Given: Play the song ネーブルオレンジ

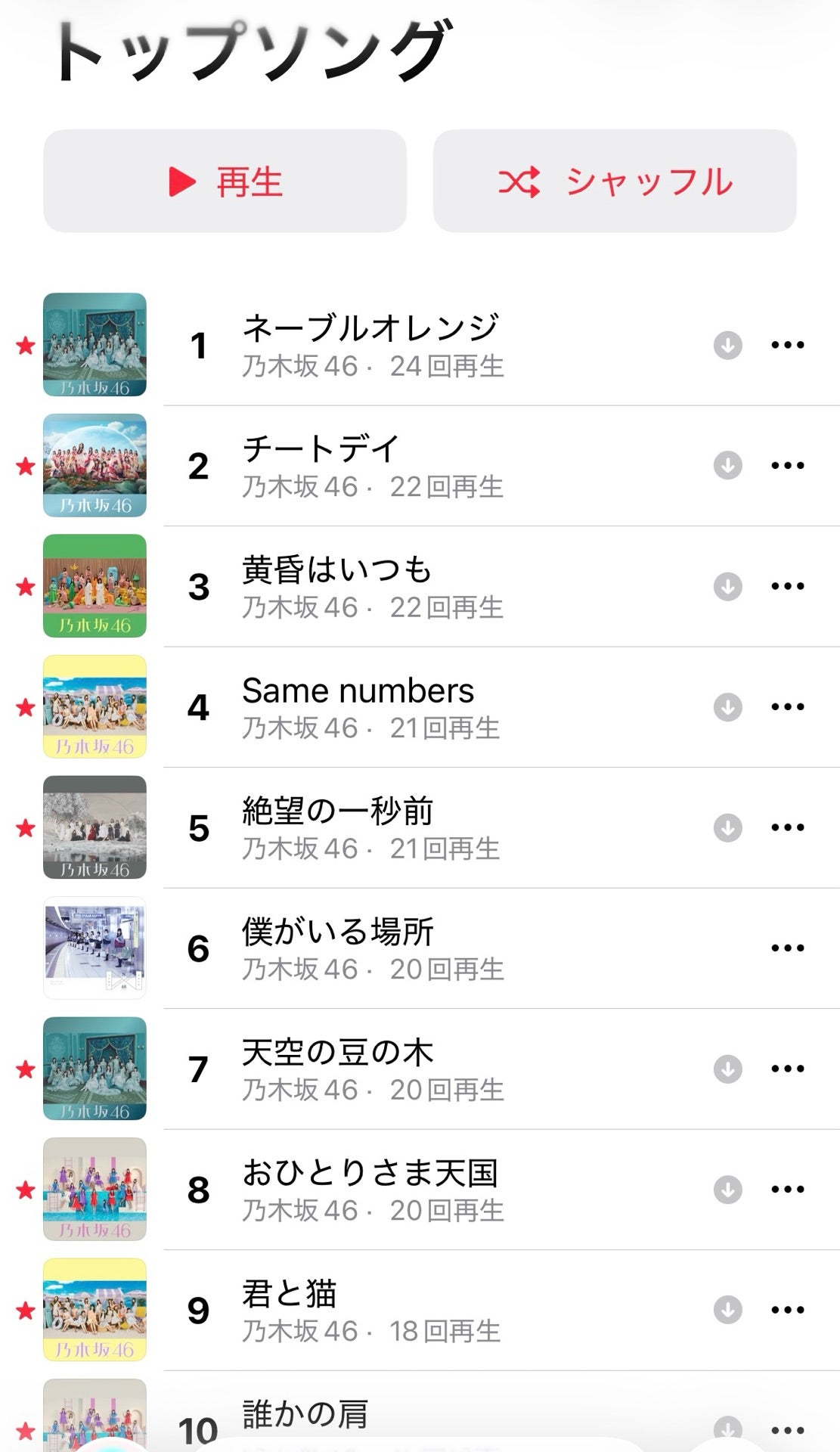Looking at the screenshot, I should (x=370, y=345).
